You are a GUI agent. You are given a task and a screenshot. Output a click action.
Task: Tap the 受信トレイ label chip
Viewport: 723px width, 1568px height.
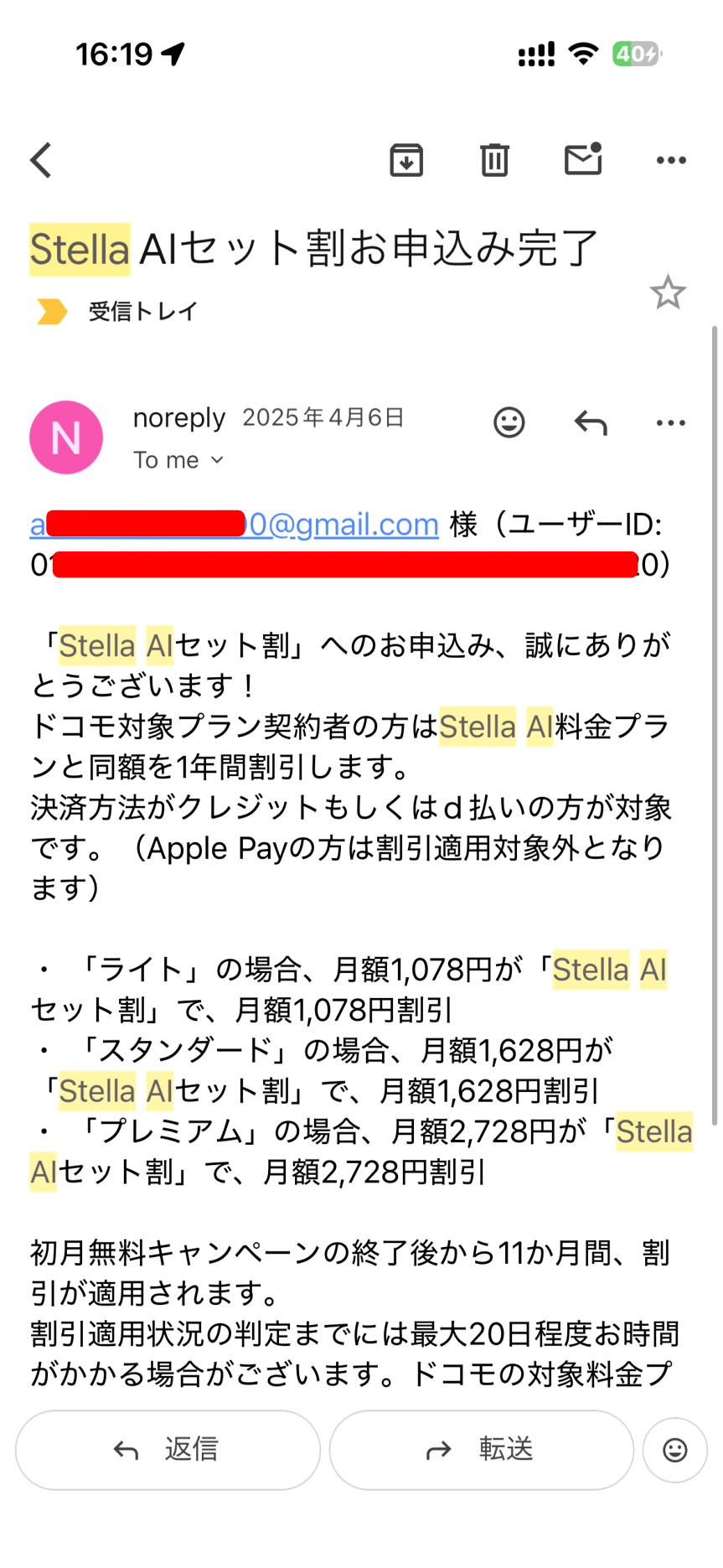pyautogui.click(x=142, y=312)
